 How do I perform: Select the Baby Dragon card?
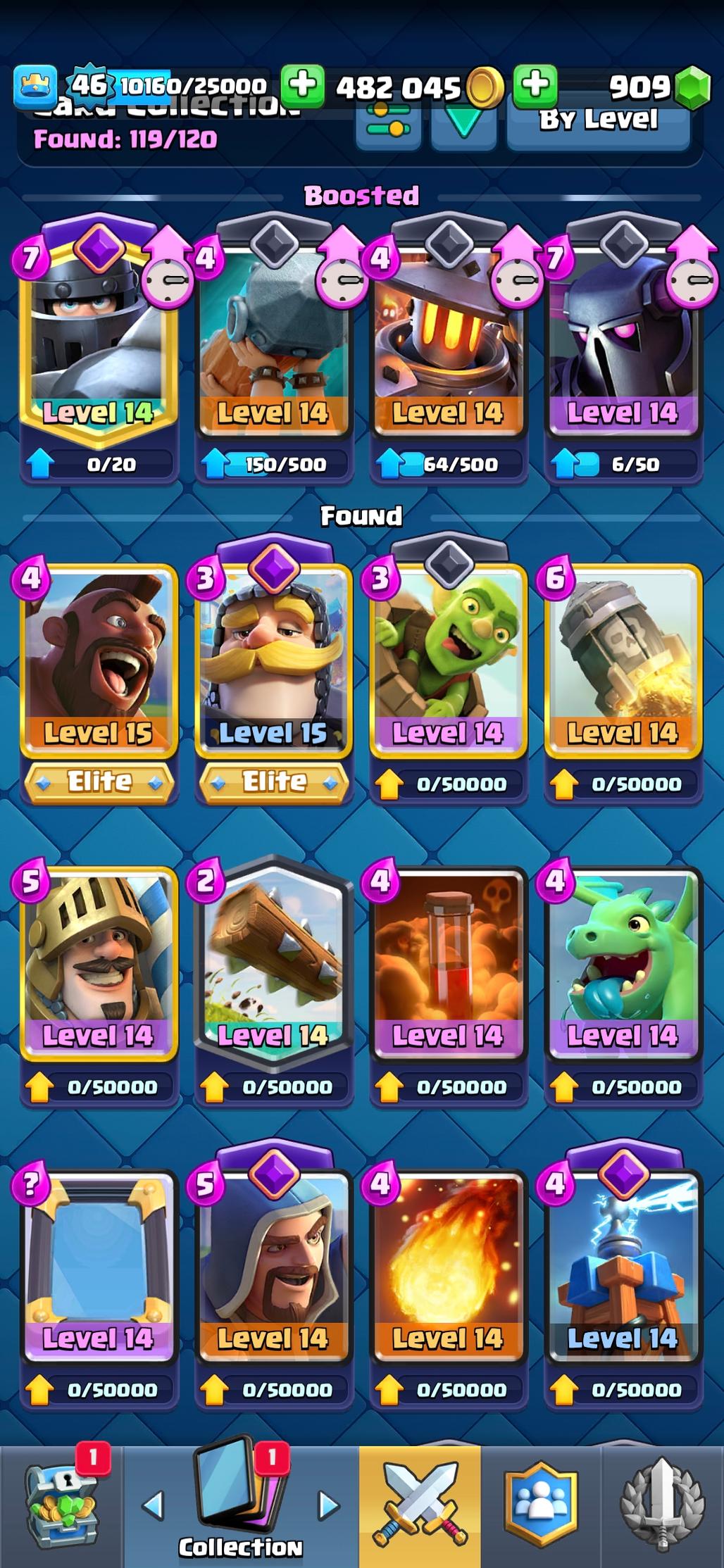tap(623, 965)
